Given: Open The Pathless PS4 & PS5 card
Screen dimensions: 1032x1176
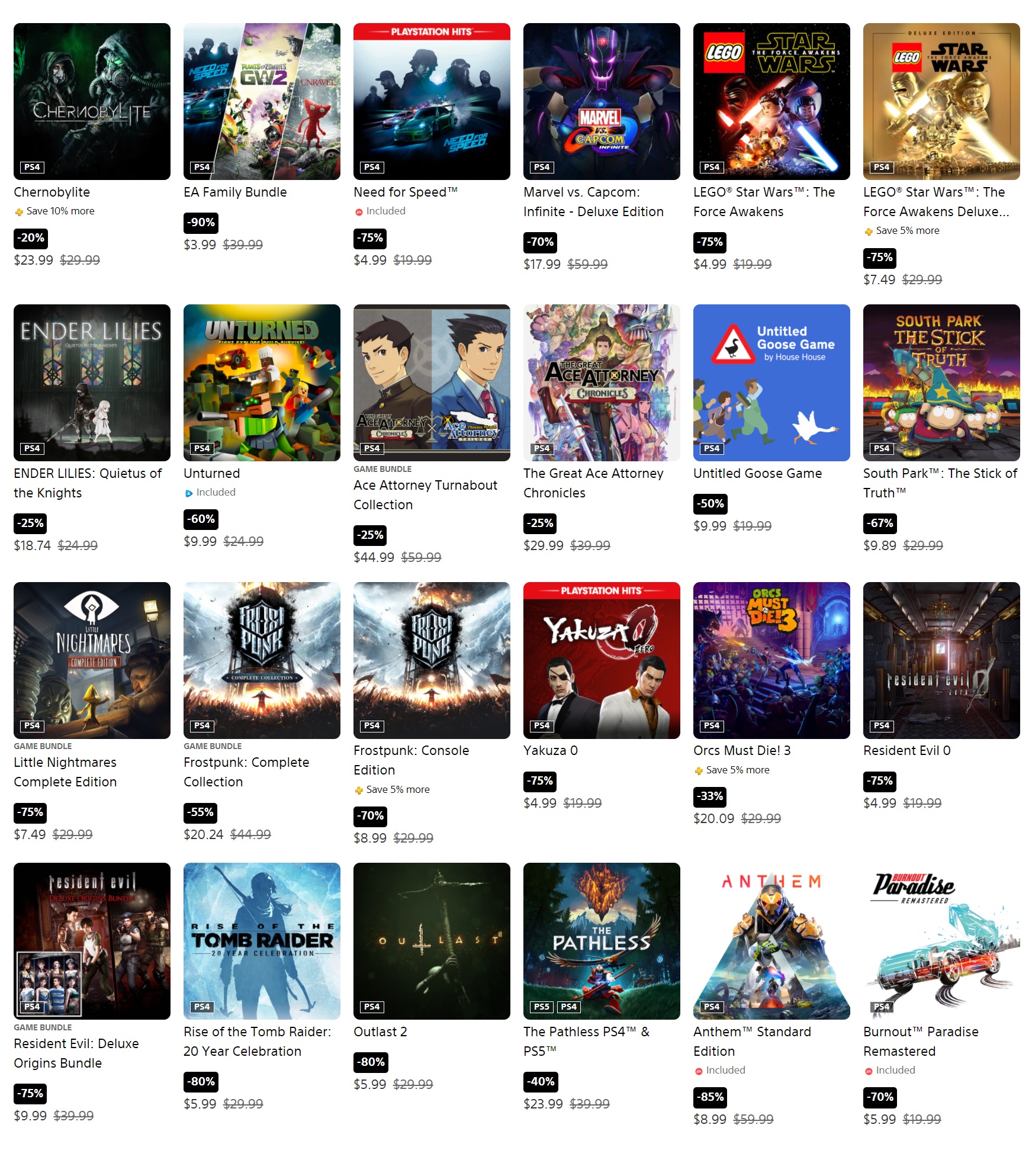Looking at the screenshot, I should point(602,941).
